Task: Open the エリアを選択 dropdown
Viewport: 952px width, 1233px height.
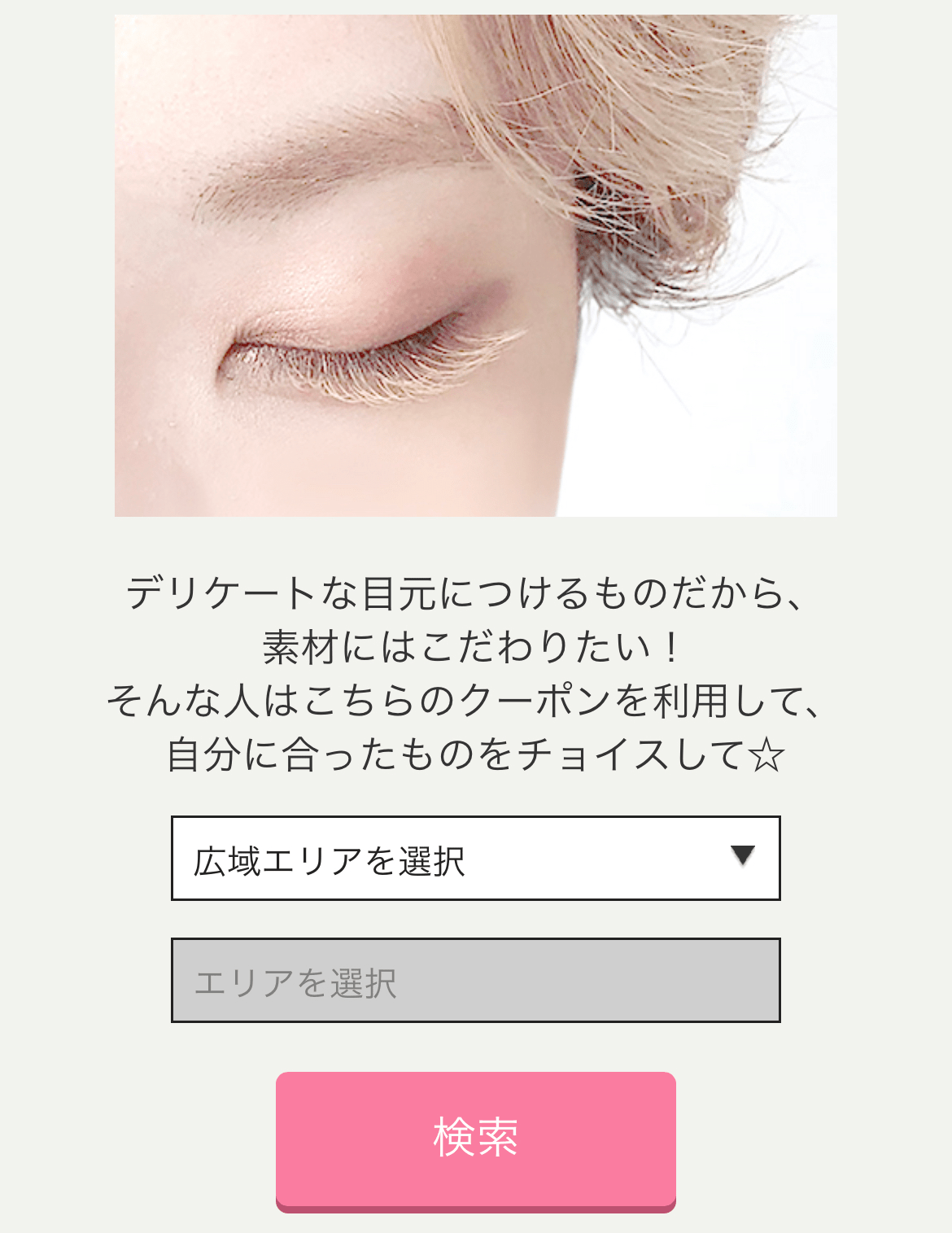Action: point(475,981)
